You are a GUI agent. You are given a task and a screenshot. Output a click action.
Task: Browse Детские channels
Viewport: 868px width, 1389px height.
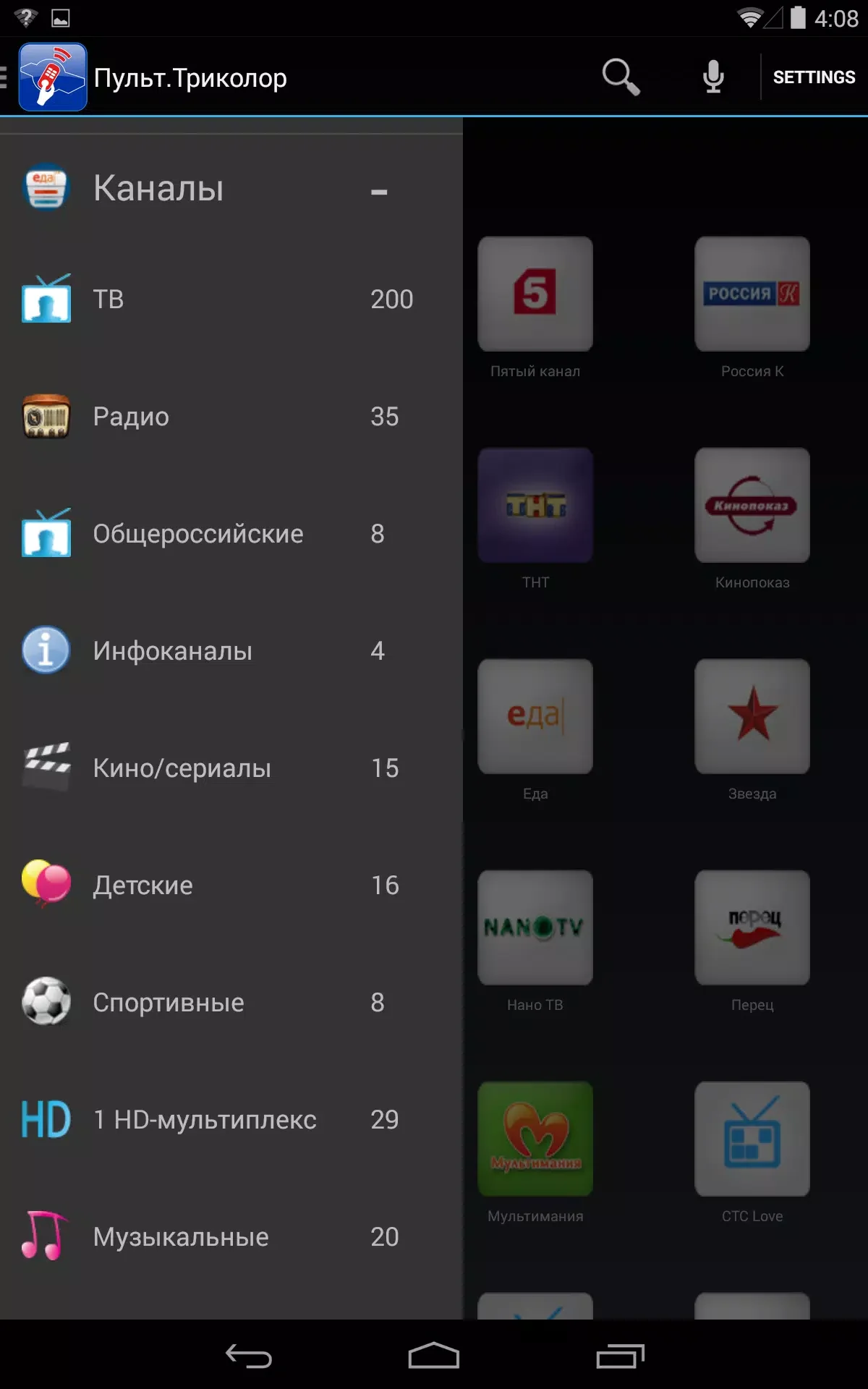217,885
